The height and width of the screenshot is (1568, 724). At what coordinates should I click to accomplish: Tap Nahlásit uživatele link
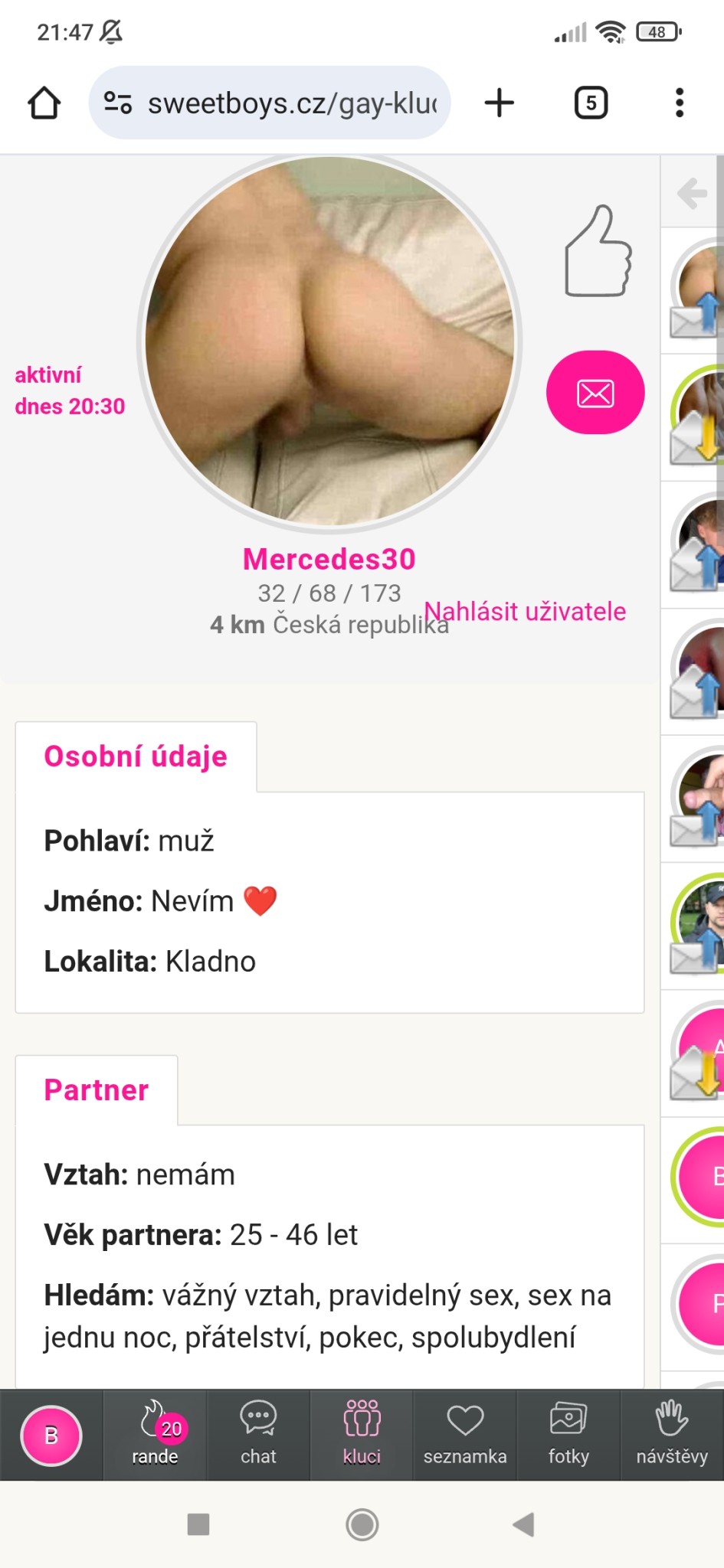coord(525,611)
